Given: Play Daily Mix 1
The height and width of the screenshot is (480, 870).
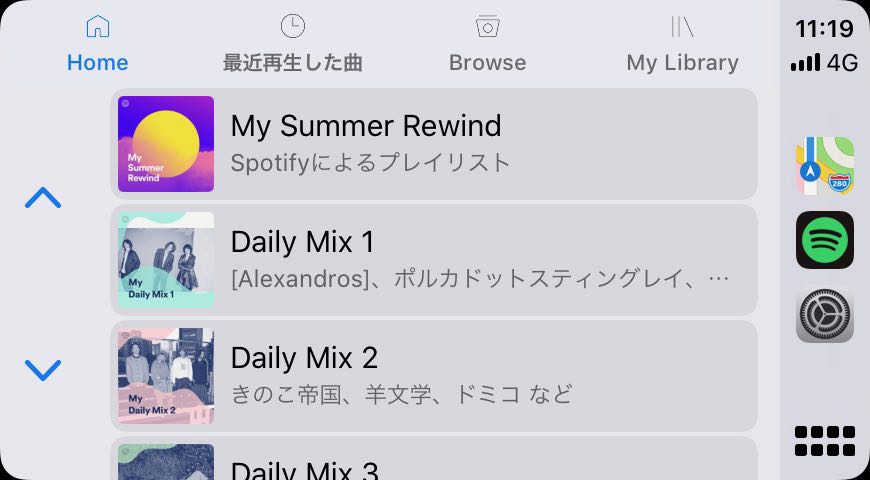Looking at the screenshot, I should pos(433,260).
